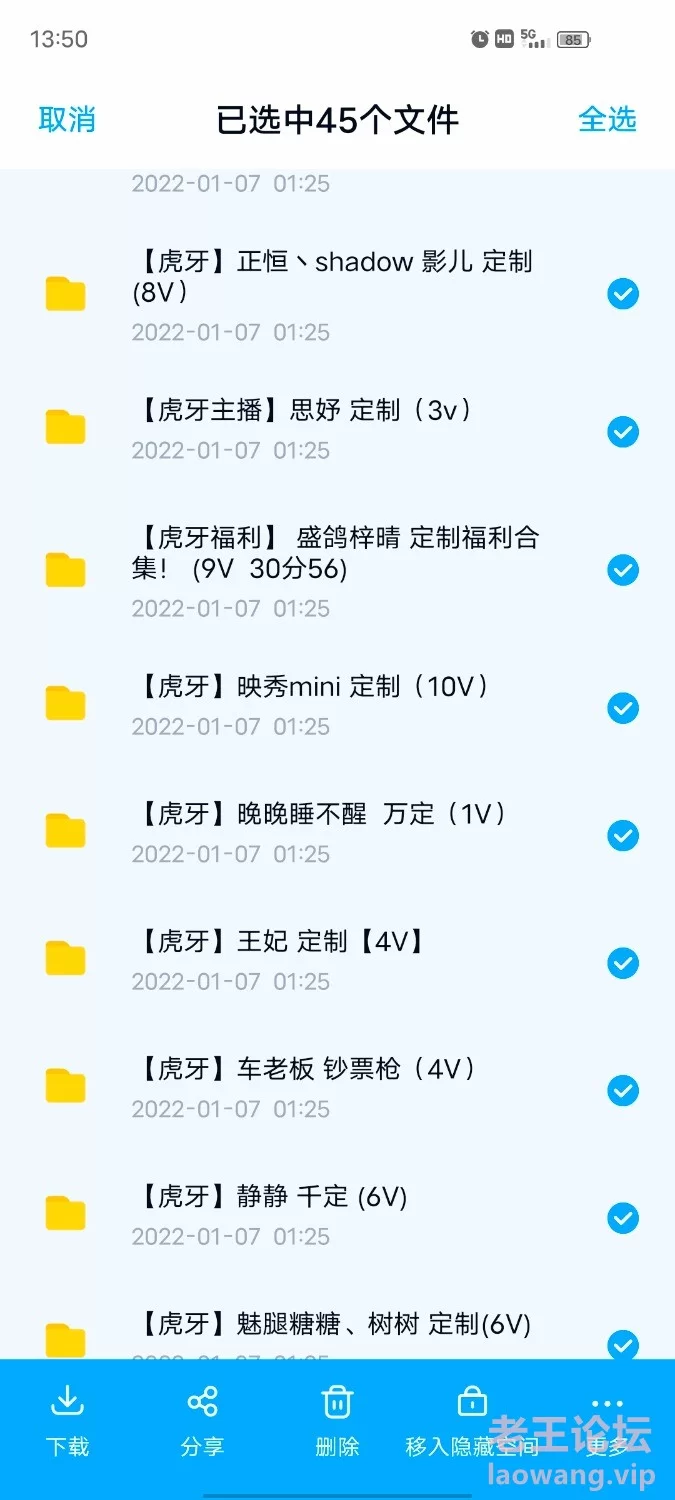The width and height of the screenshot is (675, 1500).
Task: Share the selected files via 分享
Action: coord(202,1419)
